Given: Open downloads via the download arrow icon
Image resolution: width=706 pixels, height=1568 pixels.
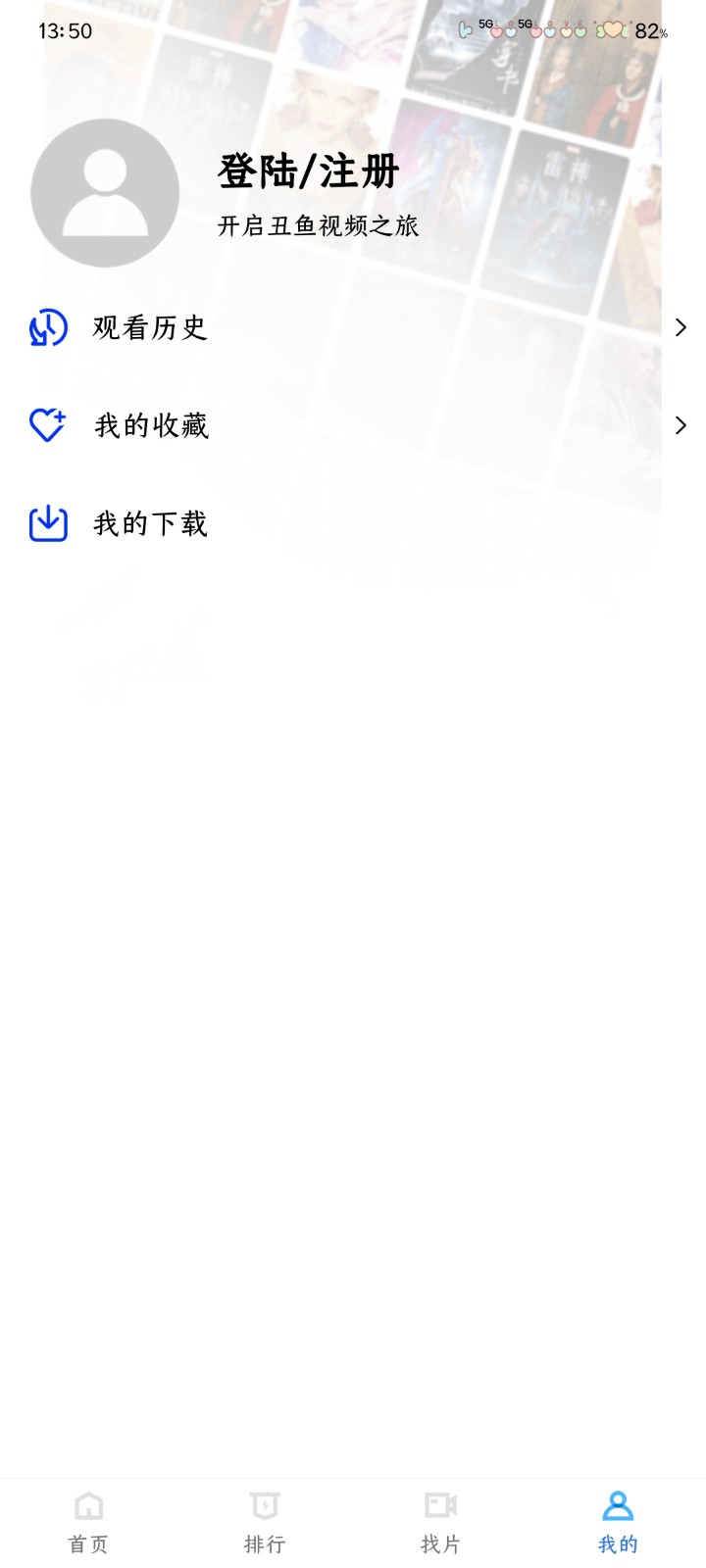Looking at the screenshot, I should (46, 522).
